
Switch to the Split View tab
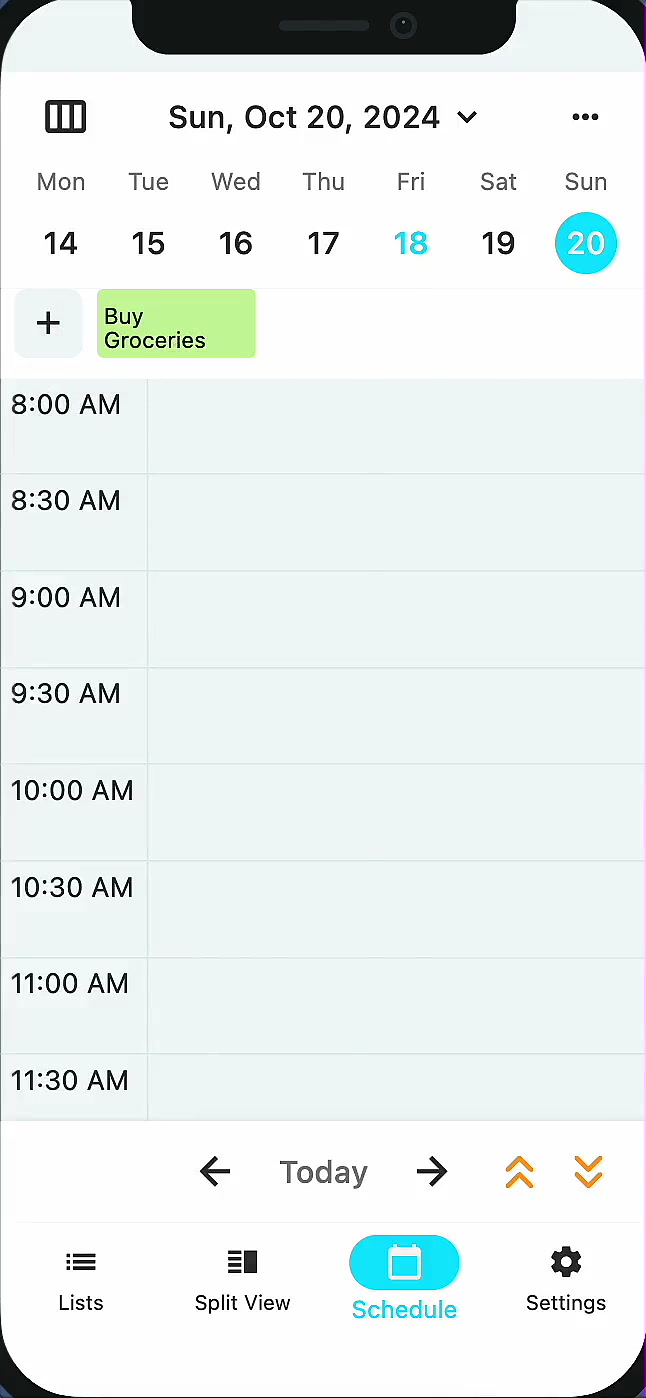(242, 1280)
